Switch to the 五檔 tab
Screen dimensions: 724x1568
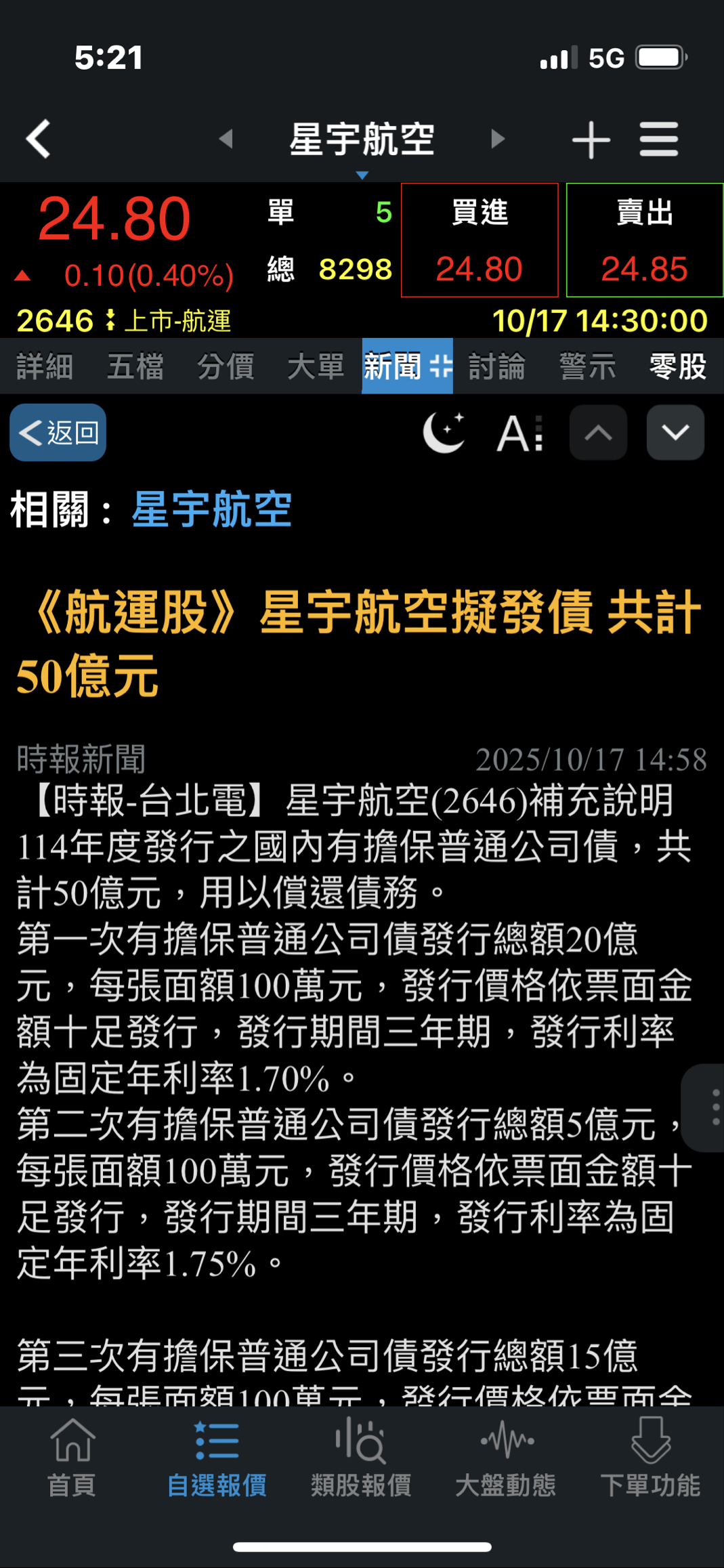click(135, 366)
